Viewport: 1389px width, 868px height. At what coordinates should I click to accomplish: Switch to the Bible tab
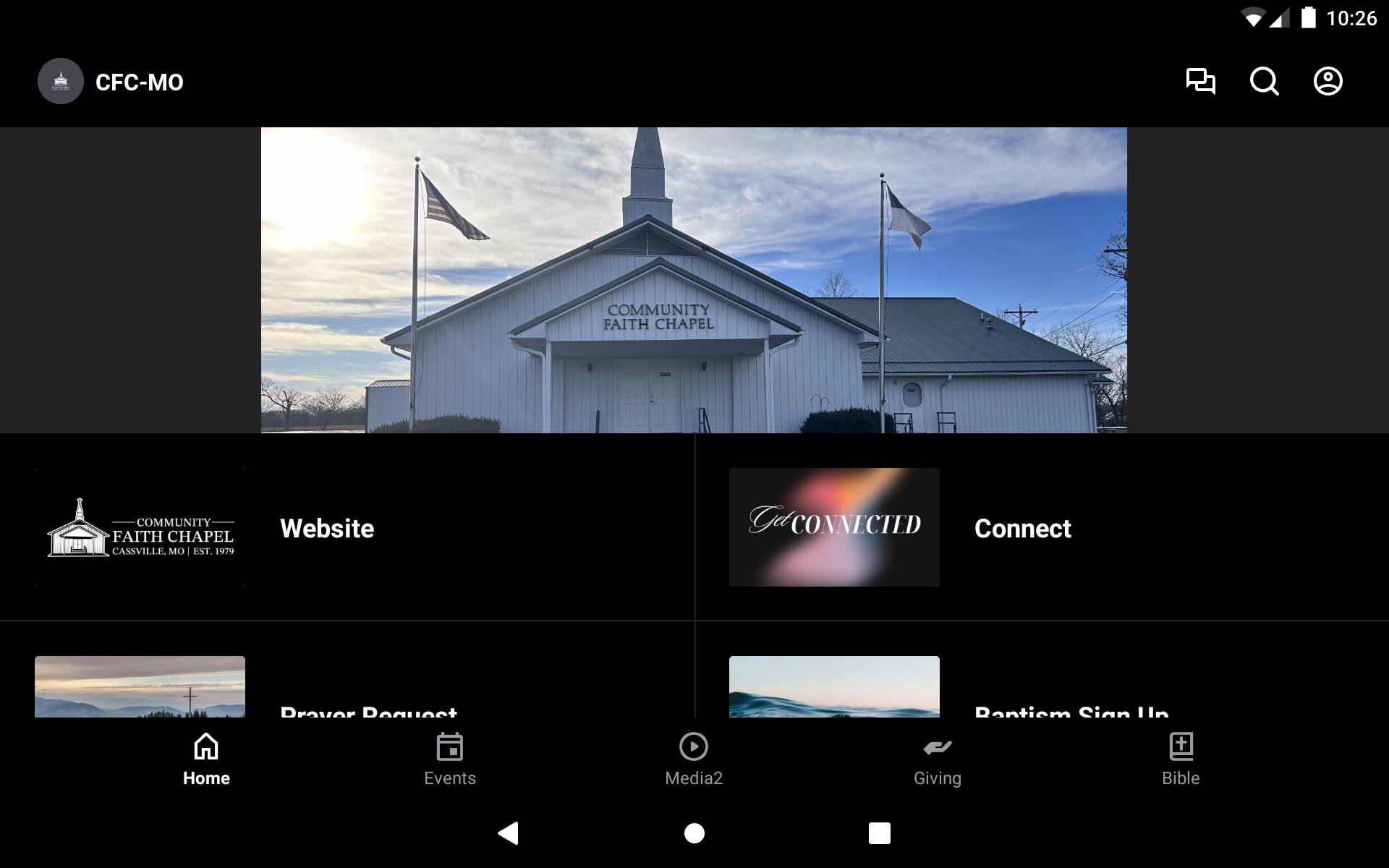pos(1180,759)
